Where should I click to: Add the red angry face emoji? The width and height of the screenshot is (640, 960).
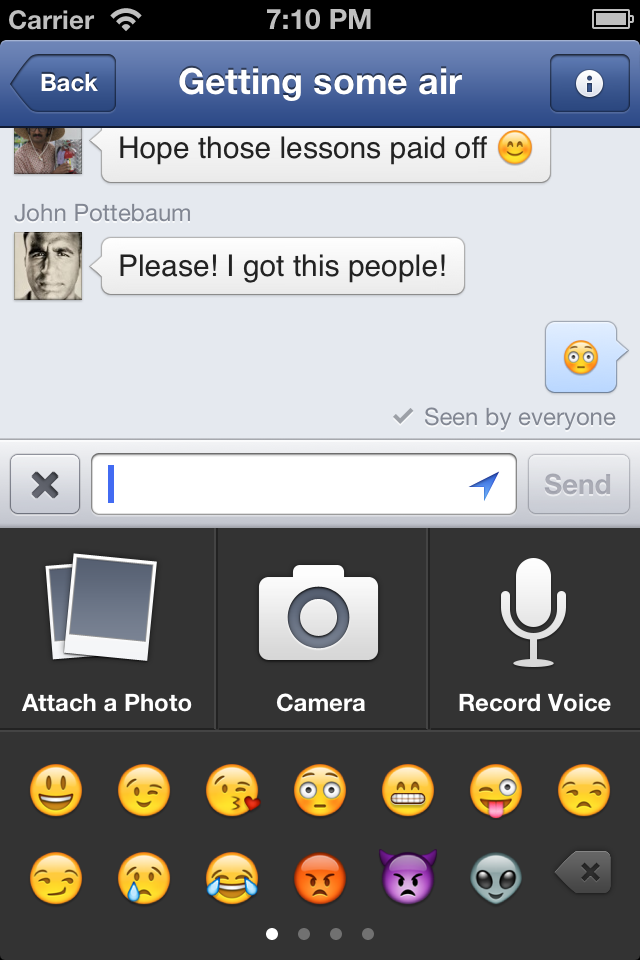pos(320,877)
